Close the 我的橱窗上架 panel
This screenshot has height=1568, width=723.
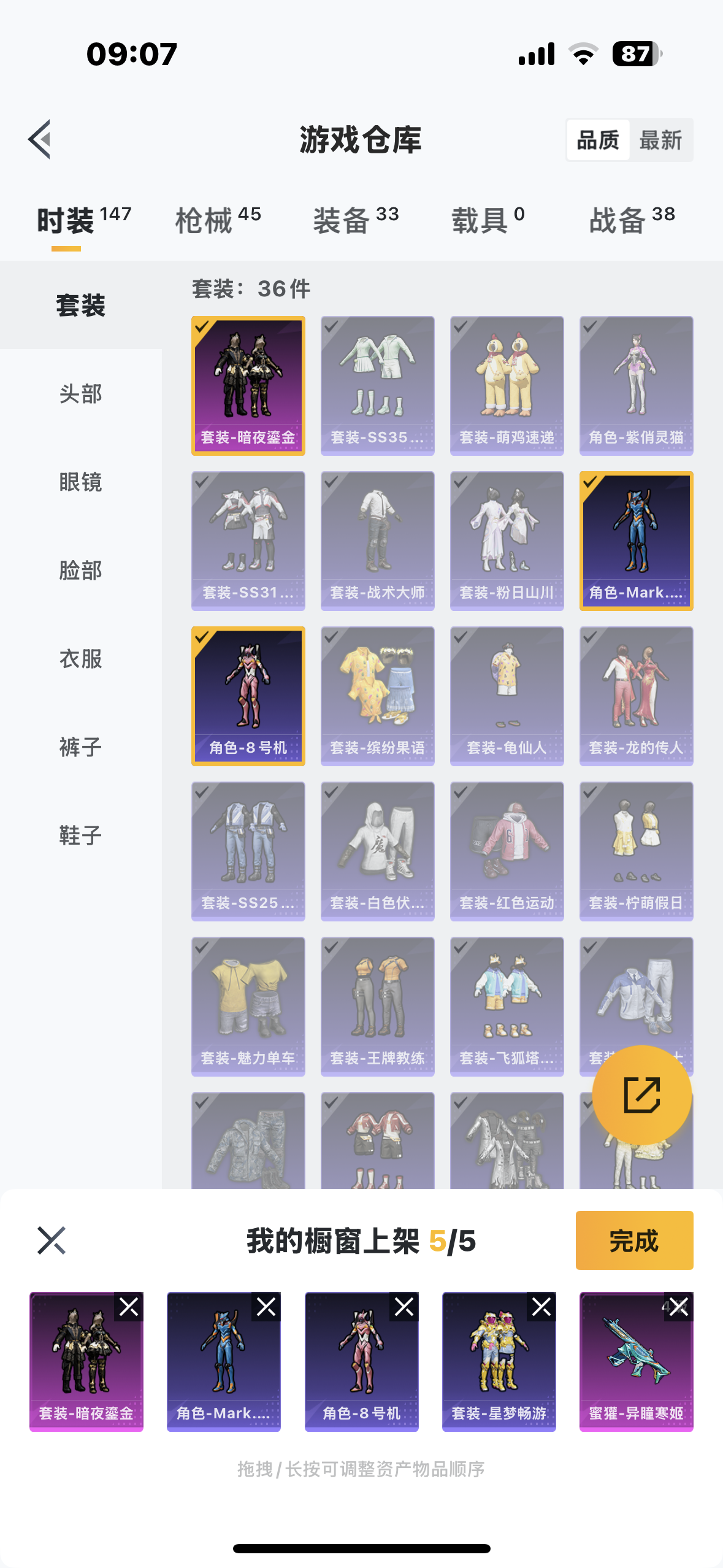coord(52,1240)
